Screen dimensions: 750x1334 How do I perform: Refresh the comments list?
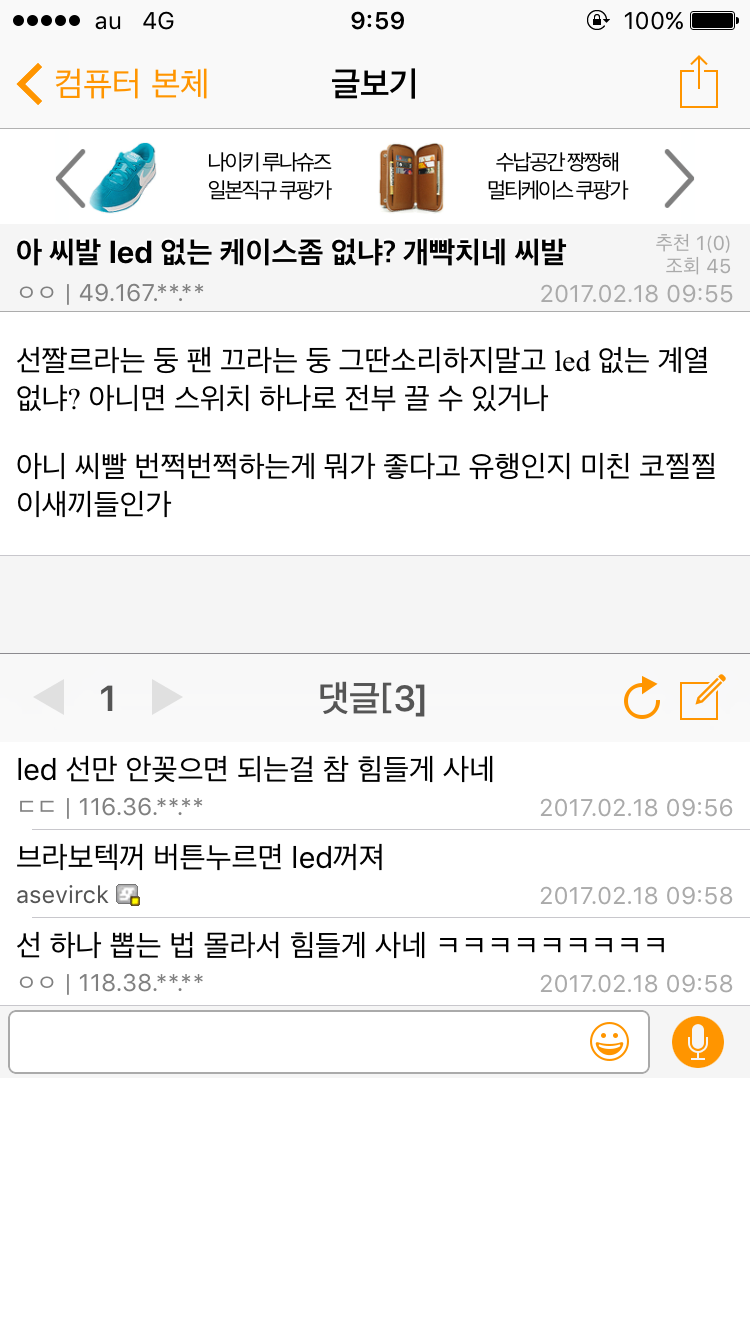pos(641,698)
